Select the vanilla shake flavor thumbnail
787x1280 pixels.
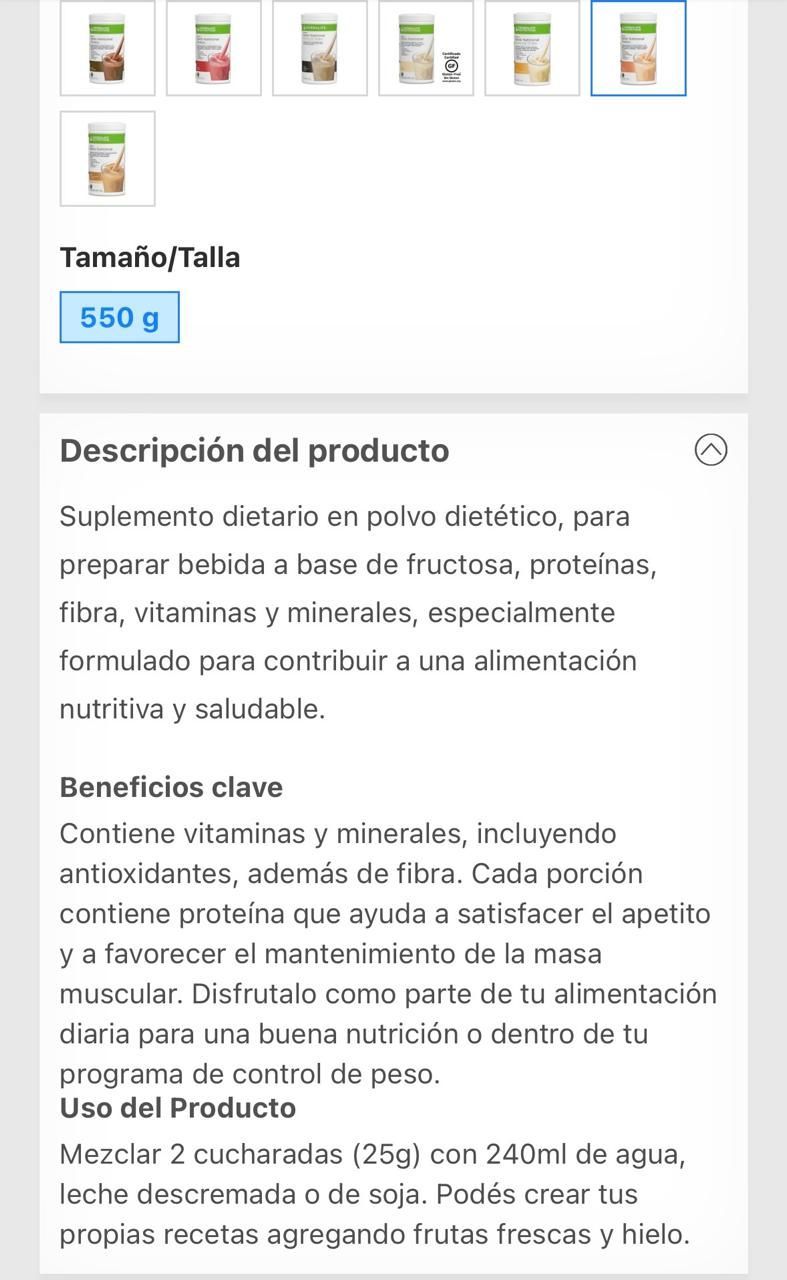[x=533, y=48]
